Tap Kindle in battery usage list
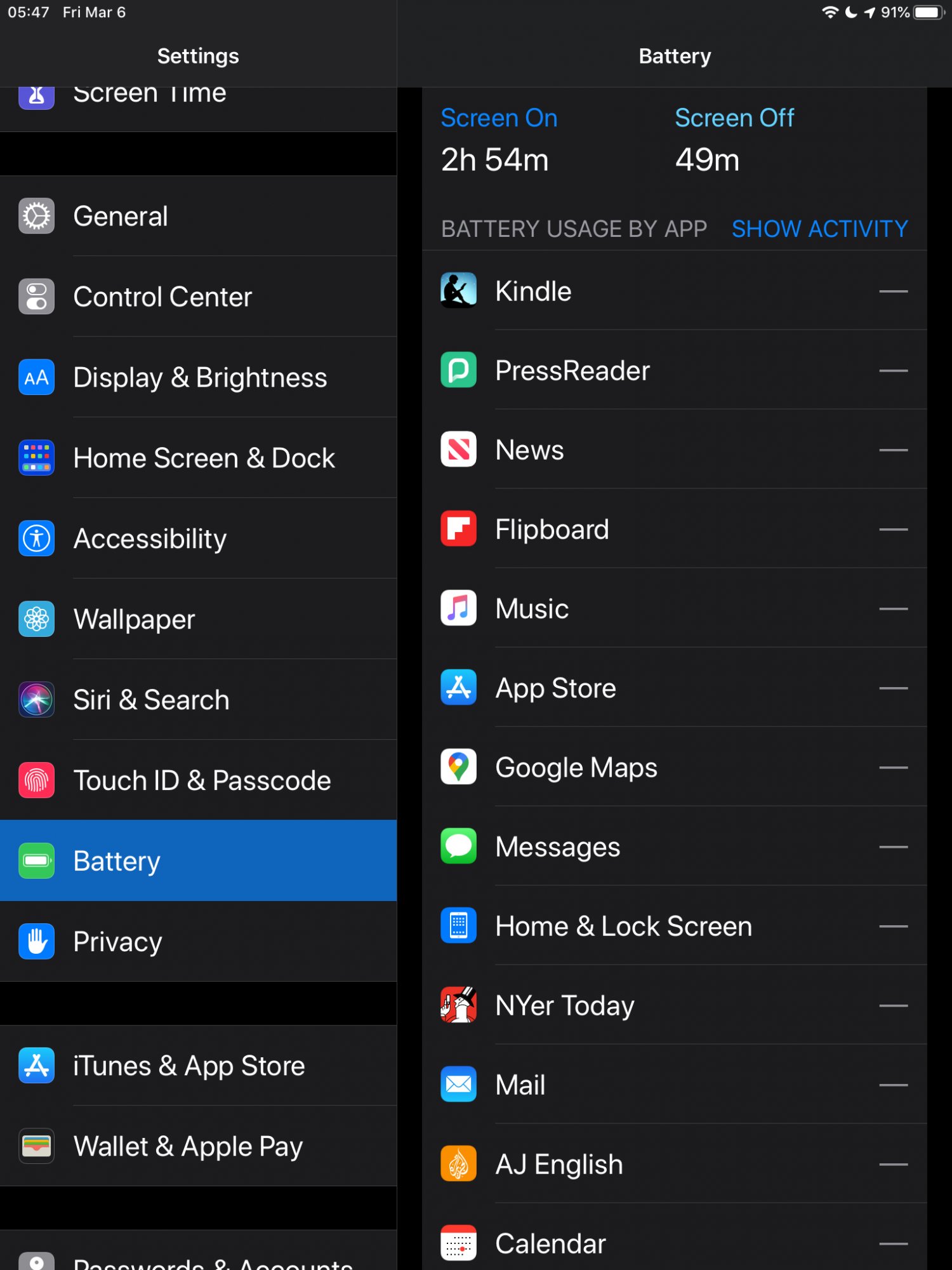This screenshot has width=952, height=1270. point(674,291)
